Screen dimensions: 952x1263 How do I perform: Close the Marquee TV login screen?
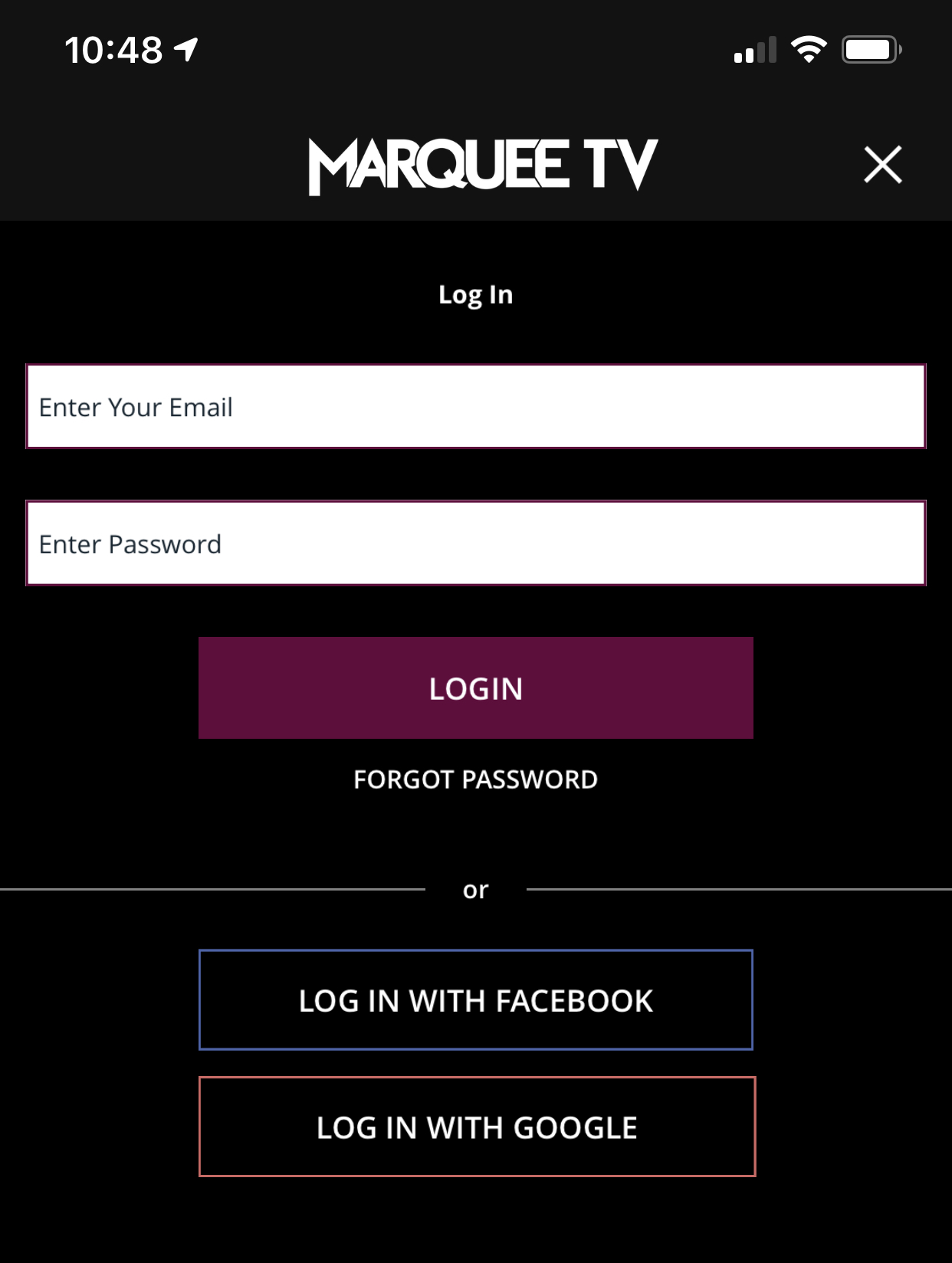tap(882, 165)
